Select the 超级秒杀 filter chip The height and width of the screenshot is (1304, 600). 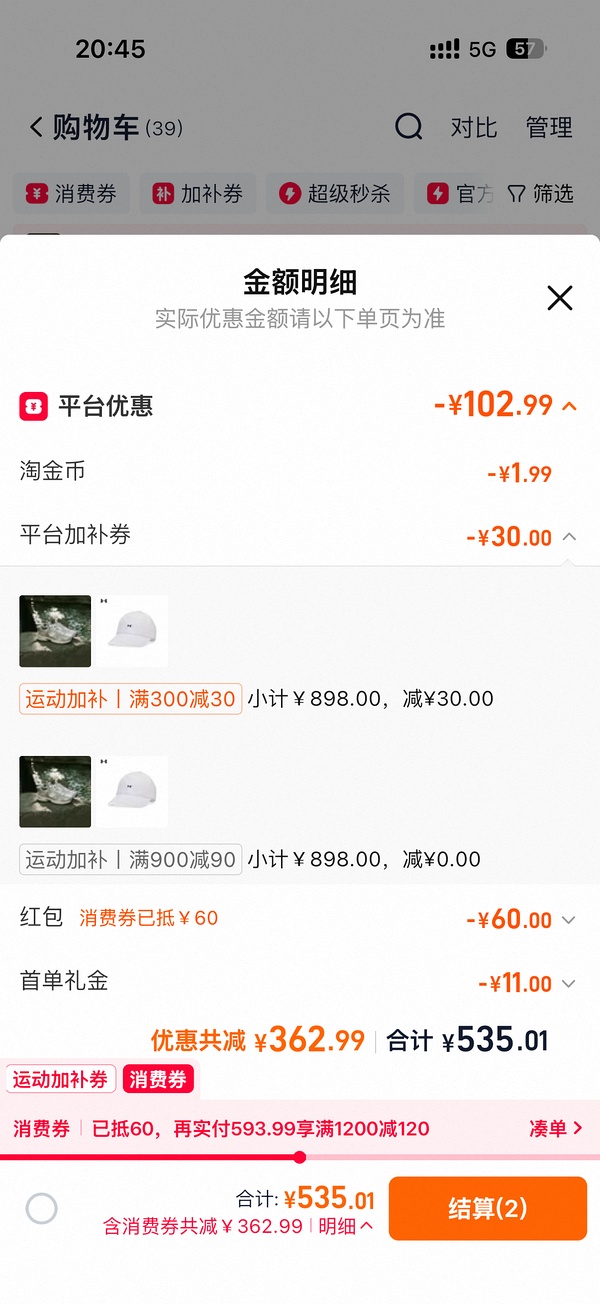[334, 193]
